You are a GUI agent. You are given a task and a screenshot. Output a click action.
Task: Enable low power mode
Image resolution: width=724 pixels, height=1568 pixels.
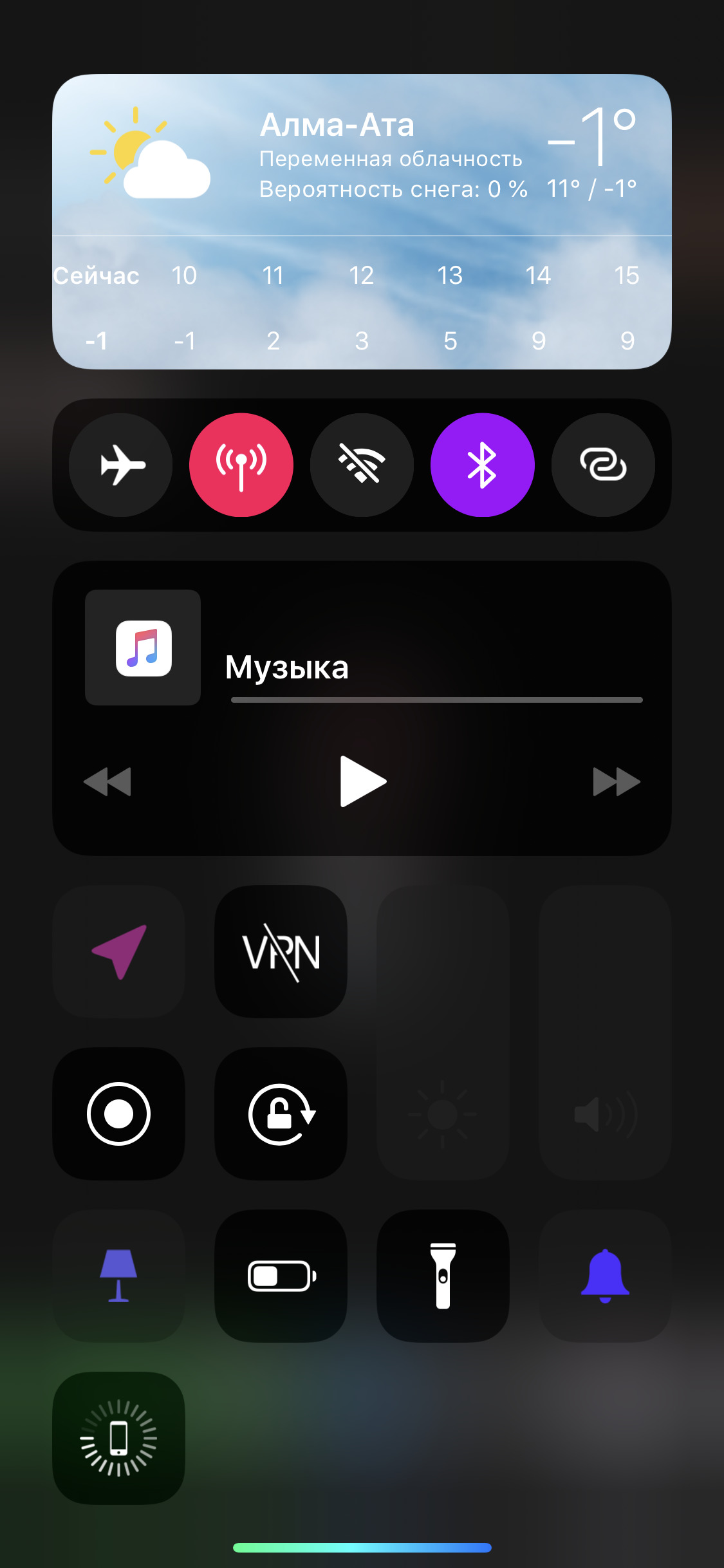281,1276
